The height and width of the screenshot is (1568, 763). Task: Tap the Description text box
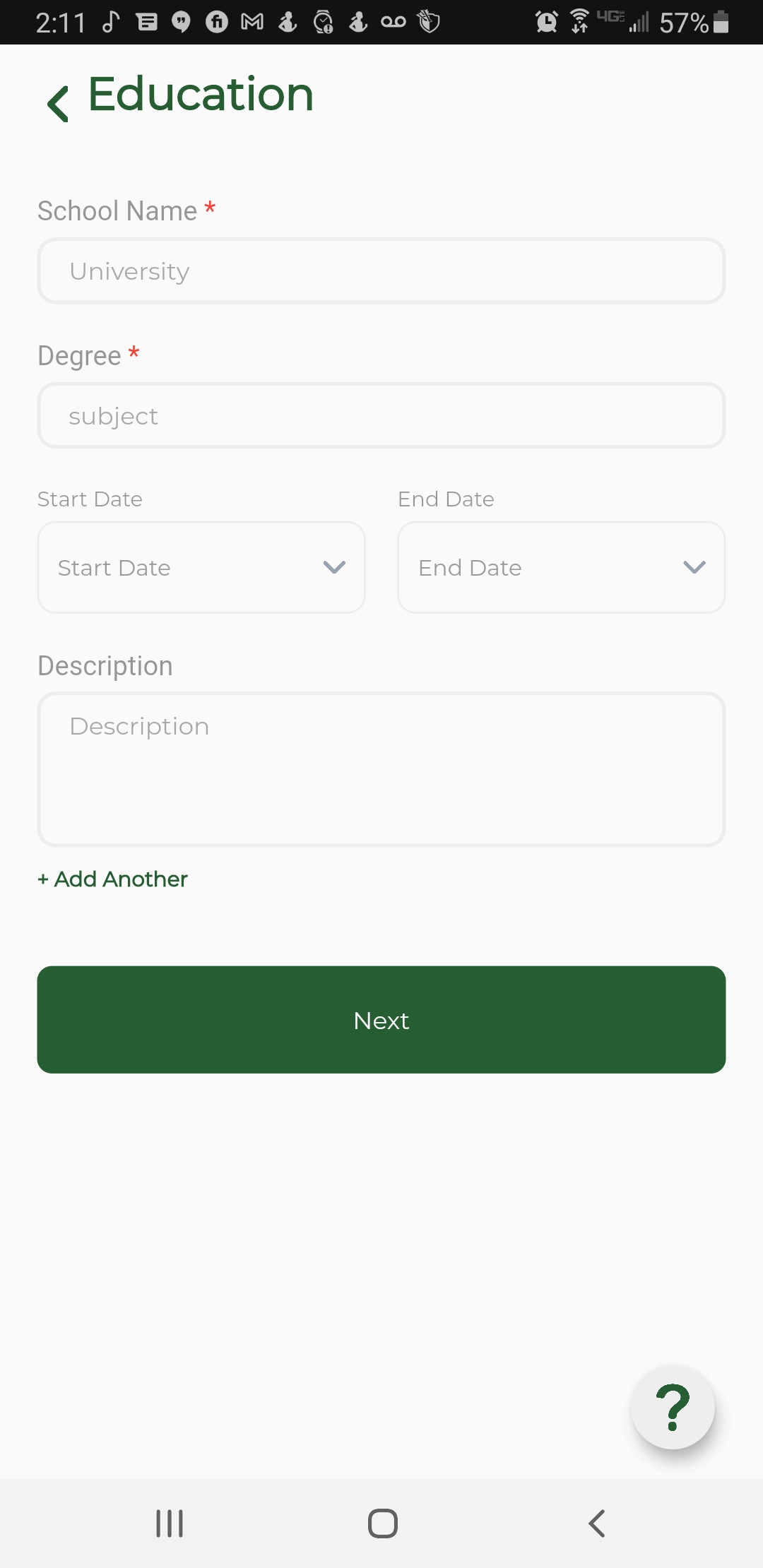(x=381, y=769)
